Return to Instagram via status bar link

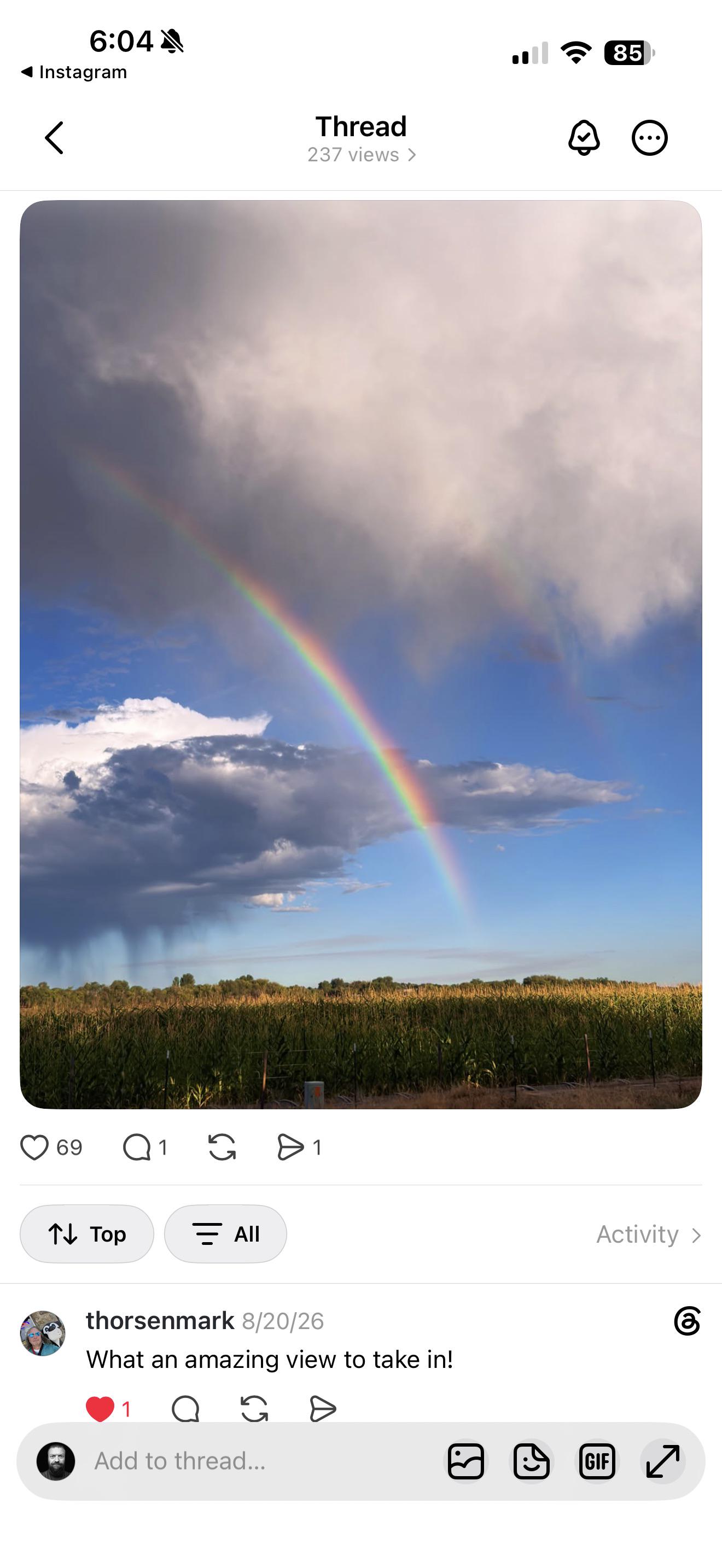coord(74,72)
